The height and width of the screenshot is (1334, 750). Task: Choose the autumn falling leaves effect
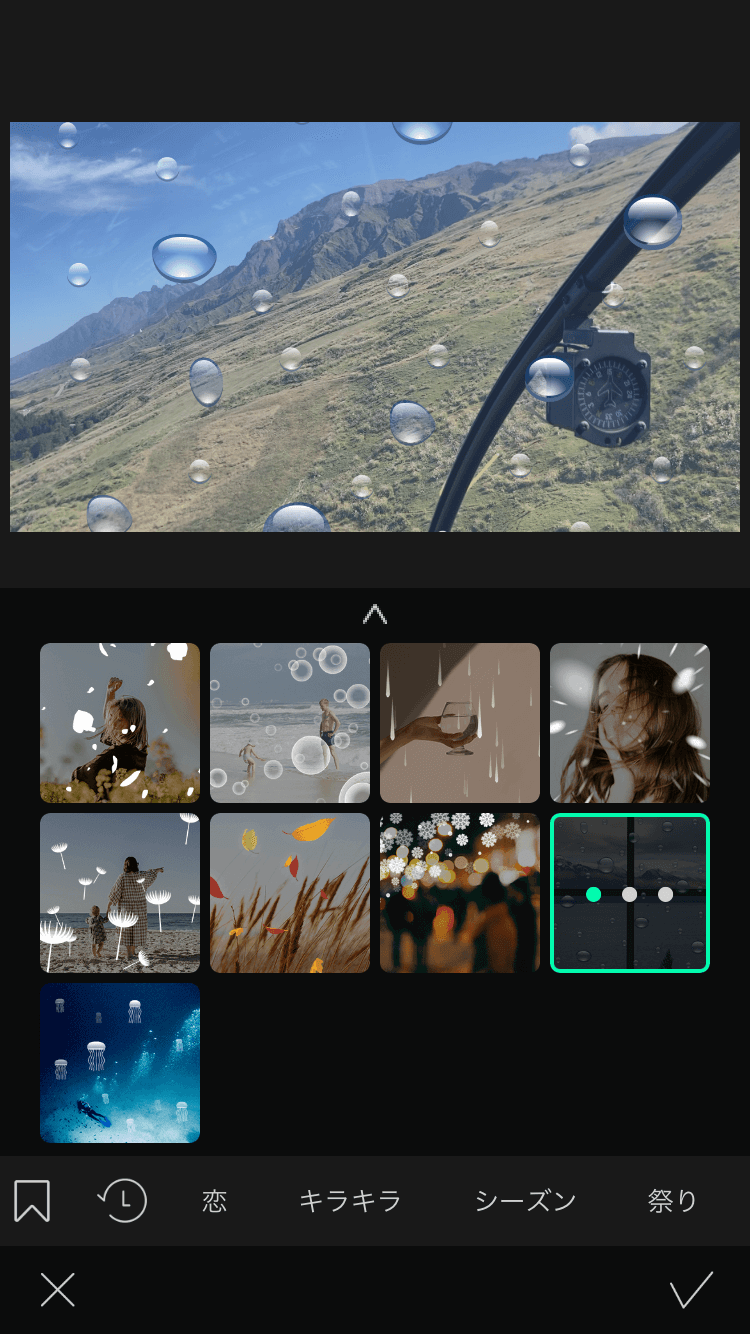[290, 893]
